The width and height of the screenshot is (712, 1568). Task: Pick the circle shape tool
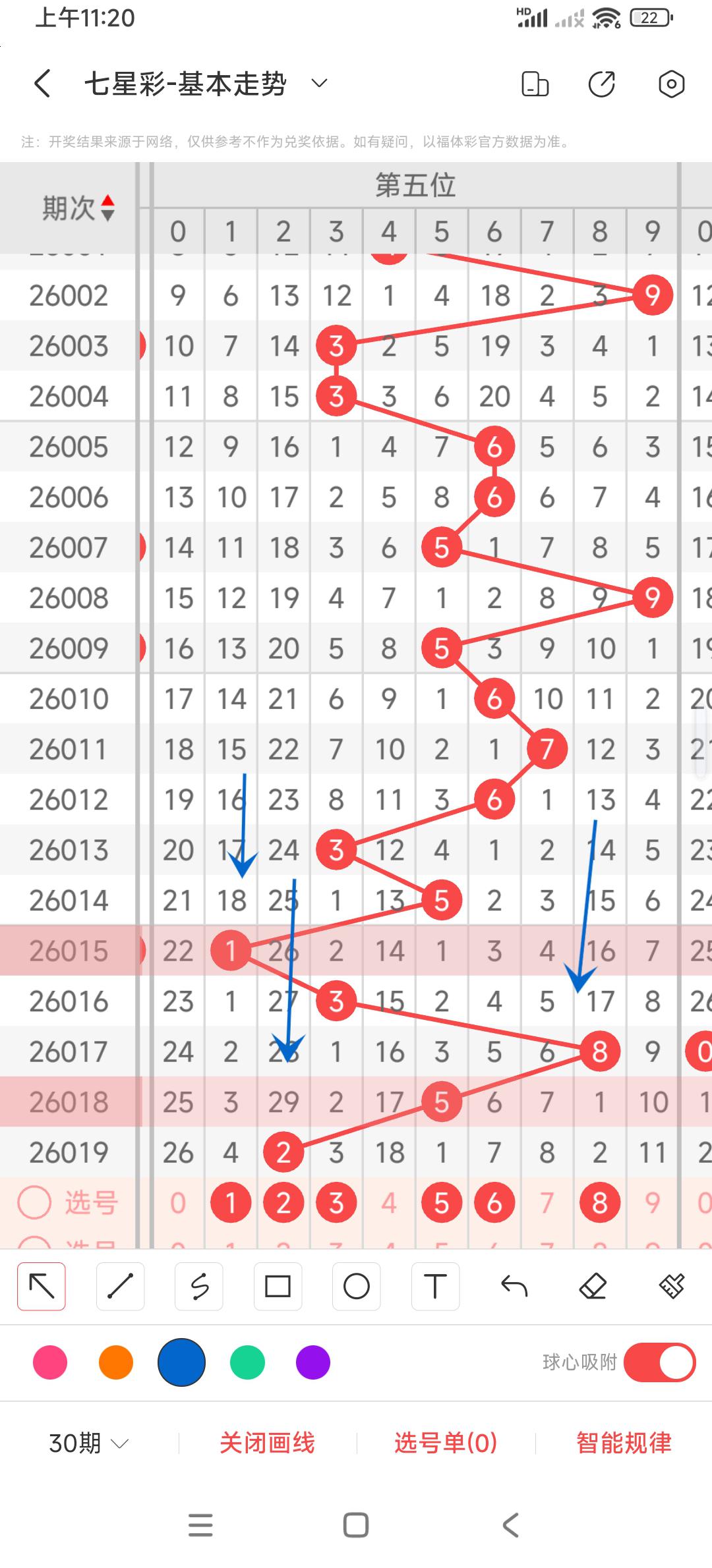[x=357, y=1286]
